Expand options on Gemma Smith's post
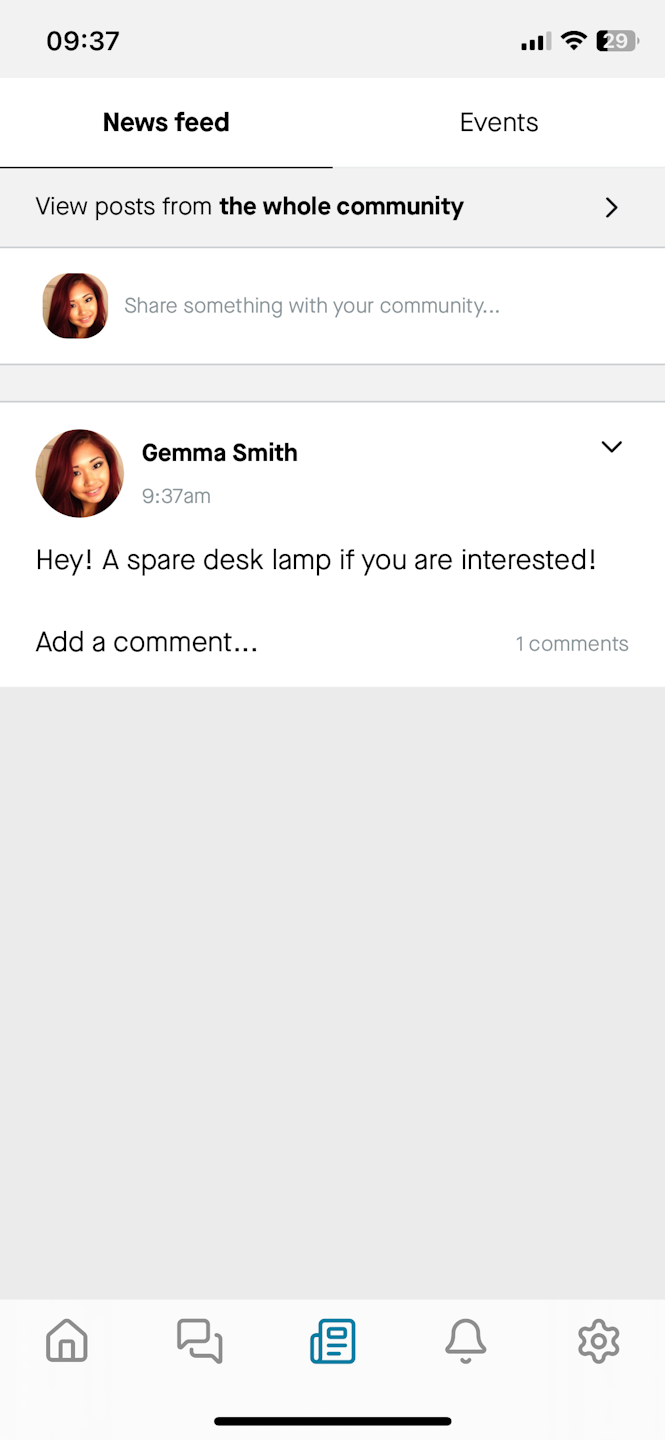This screenshot has width=665, height=1440. (x=611, y=447)
